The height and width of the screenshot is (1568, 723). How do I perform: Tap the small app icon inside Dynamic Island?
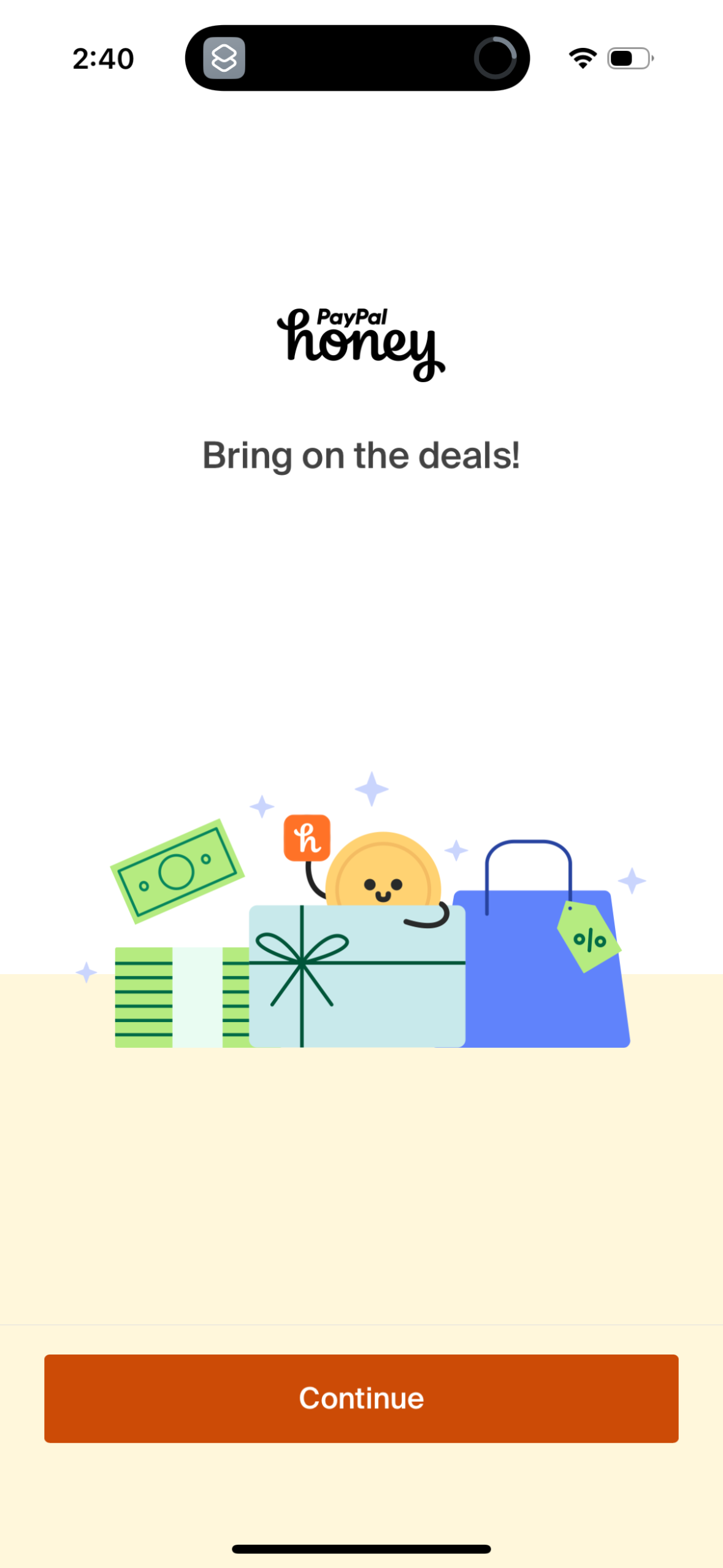pos(225,57)
